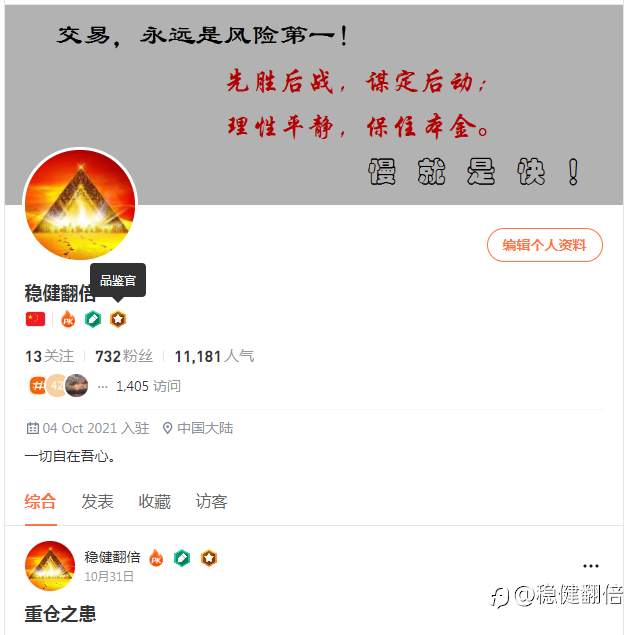
Task: Open the post titled 重仓之患
Action: click(x=60, y=613)
